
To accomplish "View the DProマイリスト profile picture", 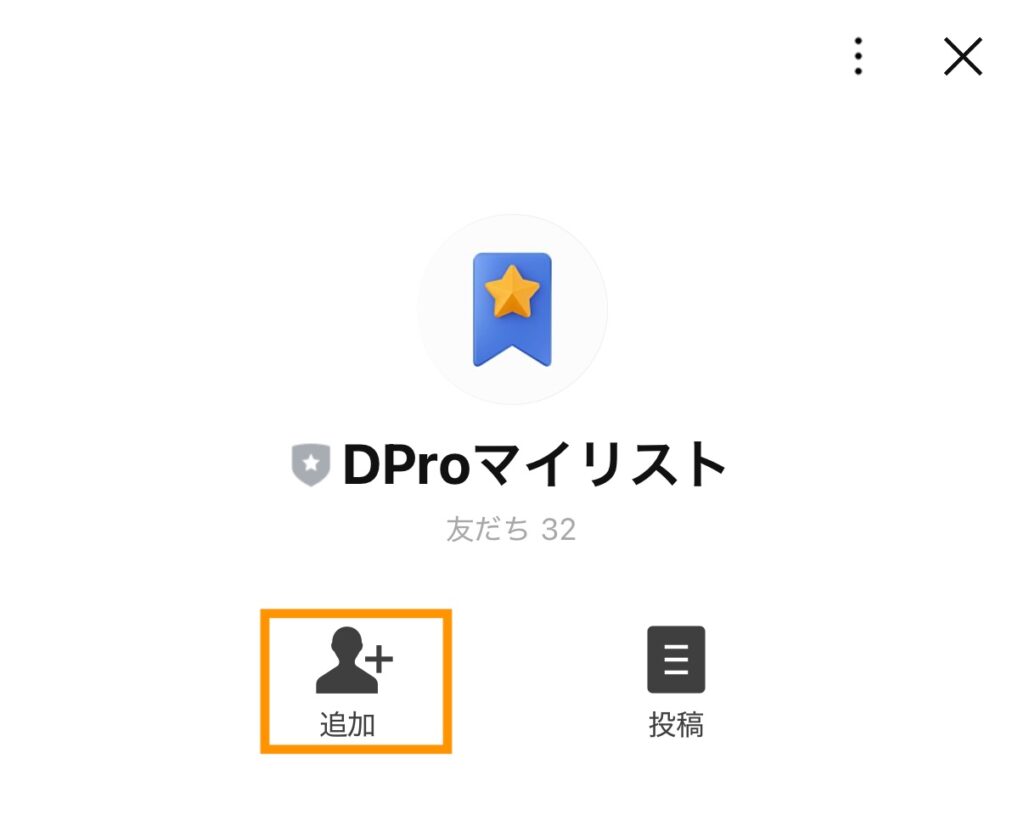I will tap(512, 309).
